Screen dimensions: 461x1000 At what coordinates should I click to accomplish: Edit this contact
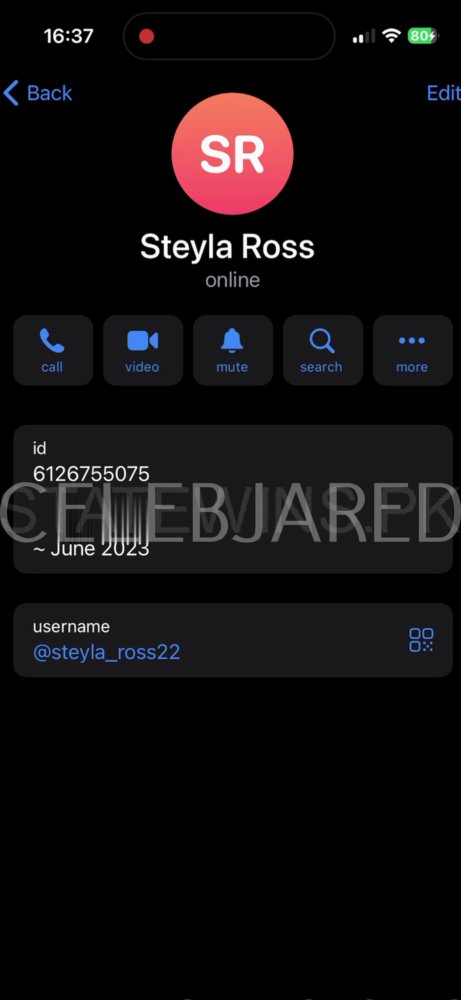click(443, 93)
